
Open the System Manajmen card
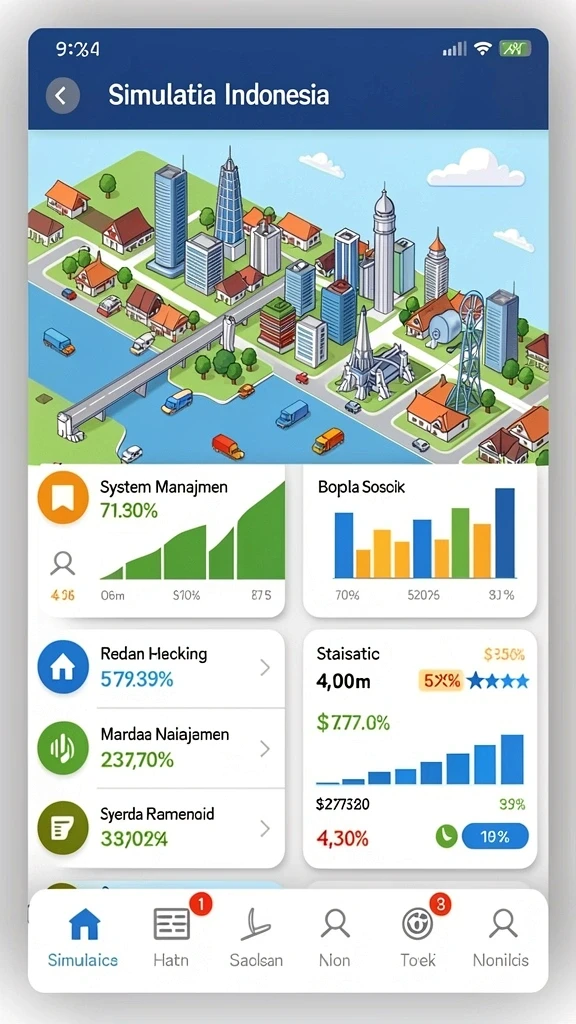pyautogui.click(x=161, y=541)
